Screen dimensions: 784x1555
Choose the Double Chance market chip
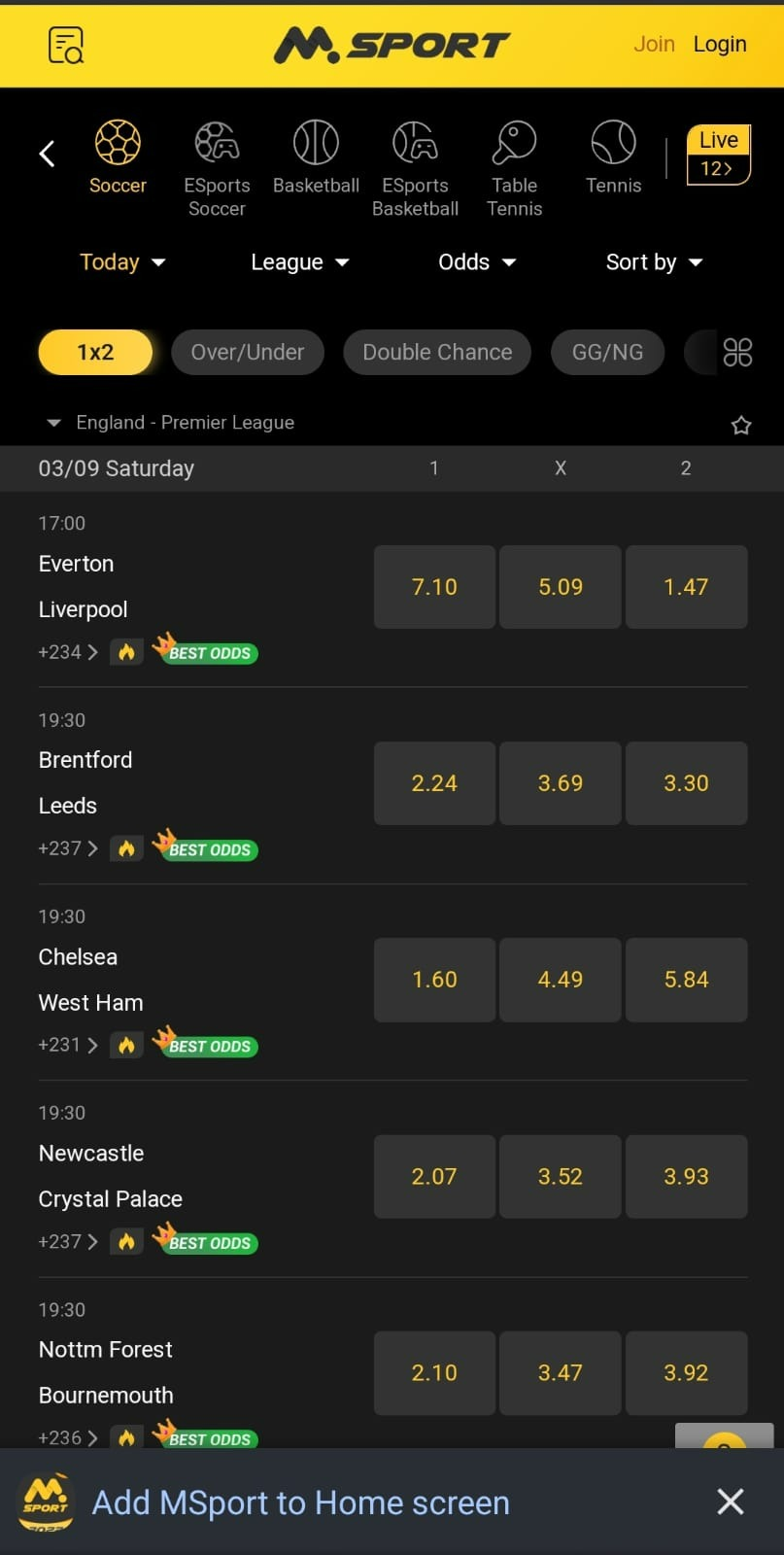click(x=437, y=352)
